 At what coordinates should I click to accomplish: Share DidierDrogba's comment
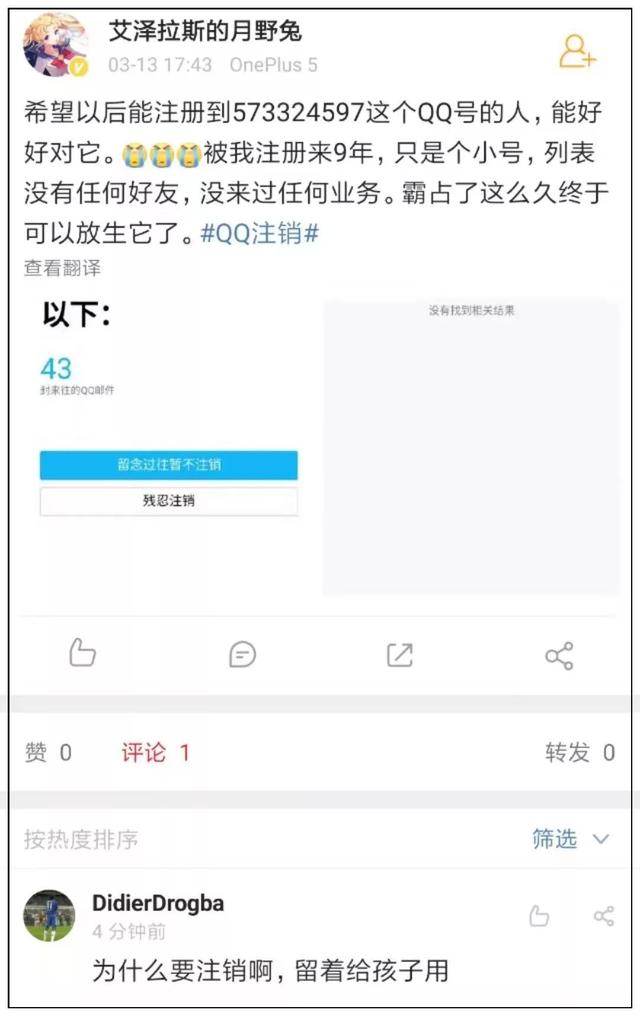[x=603, y=916]
